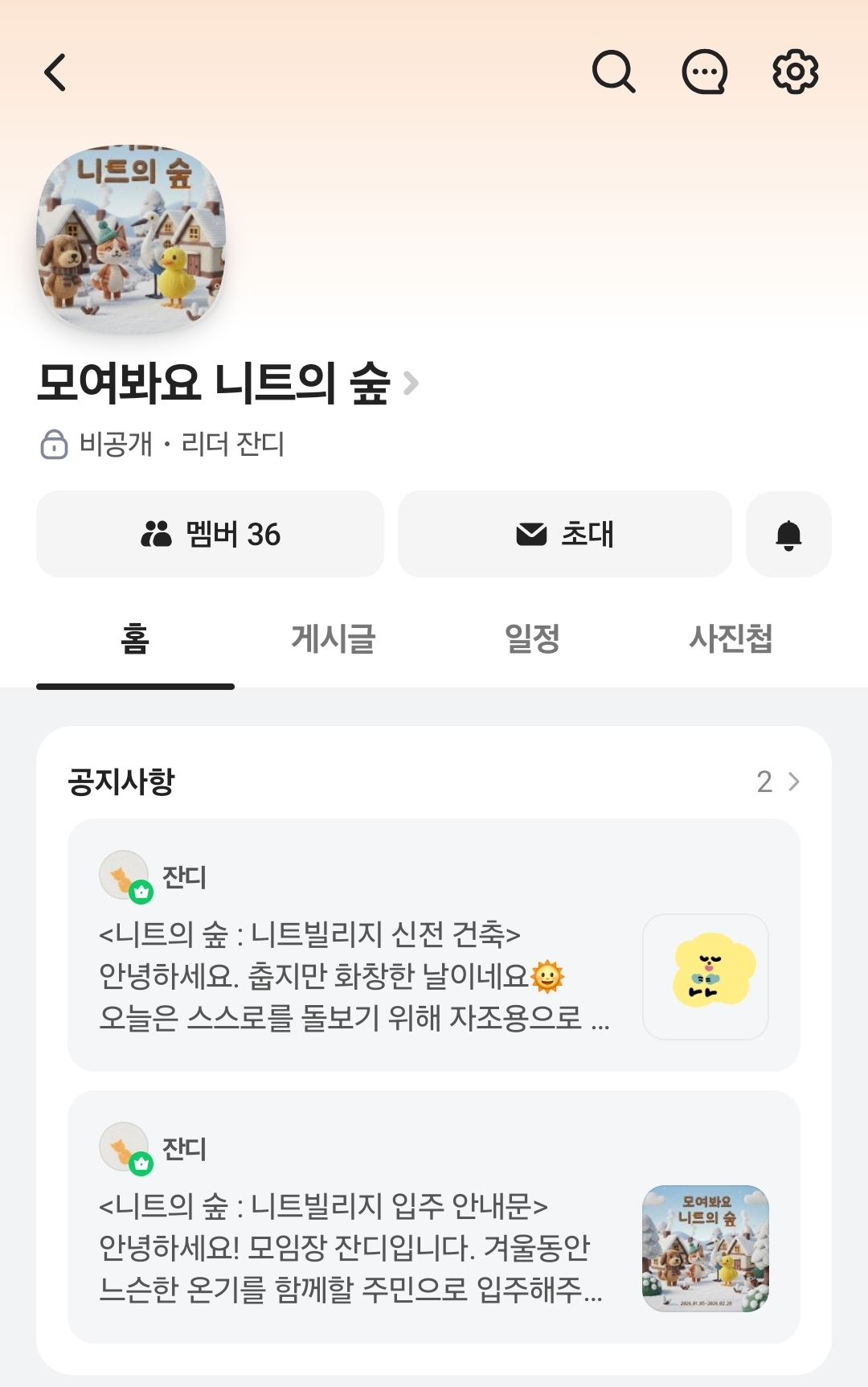868x1387 pixels.
Task: Open the settings gear
Action: click(795, 72)
